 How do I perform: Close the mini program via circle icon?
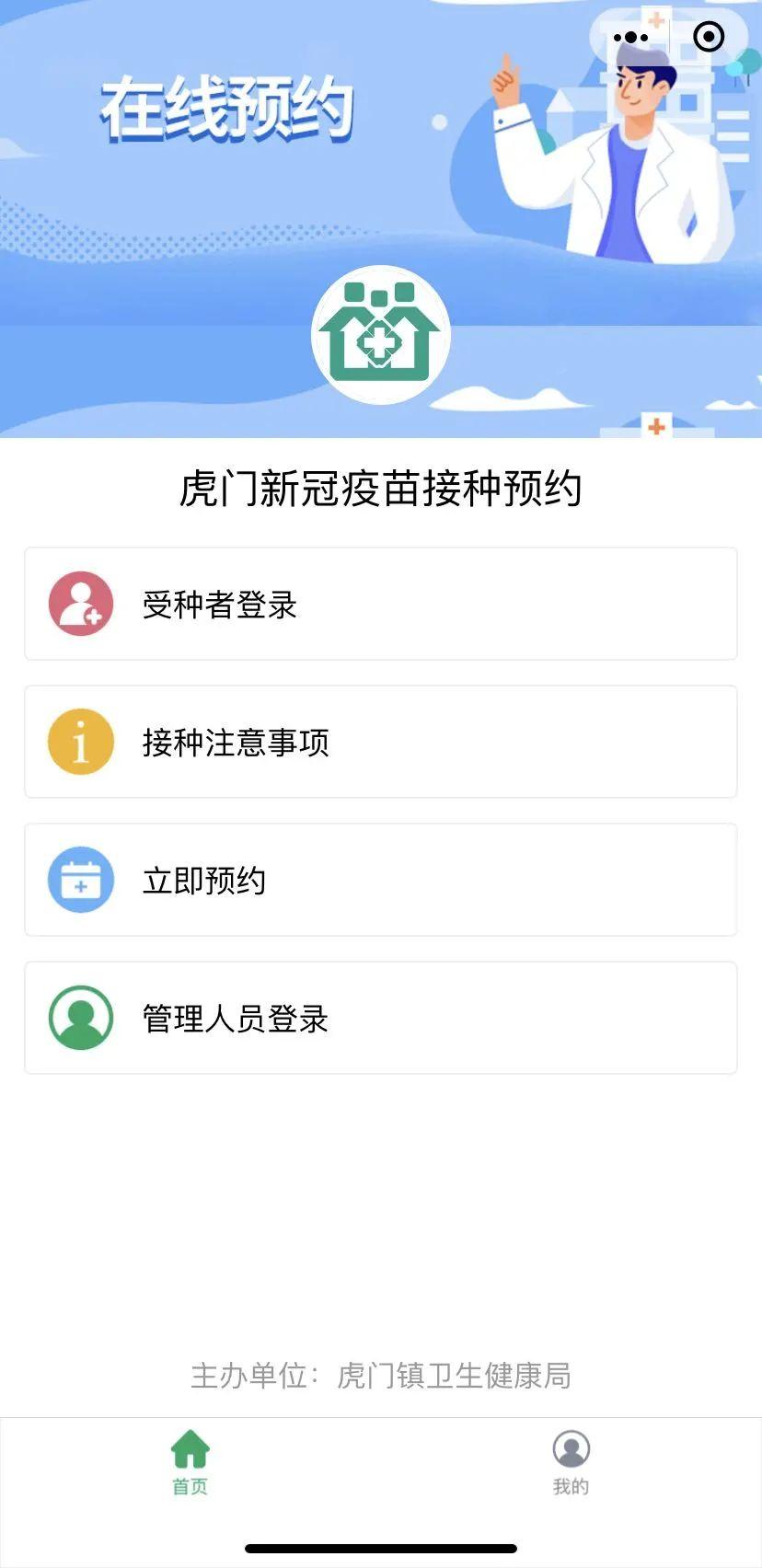[x=709, y=38]
